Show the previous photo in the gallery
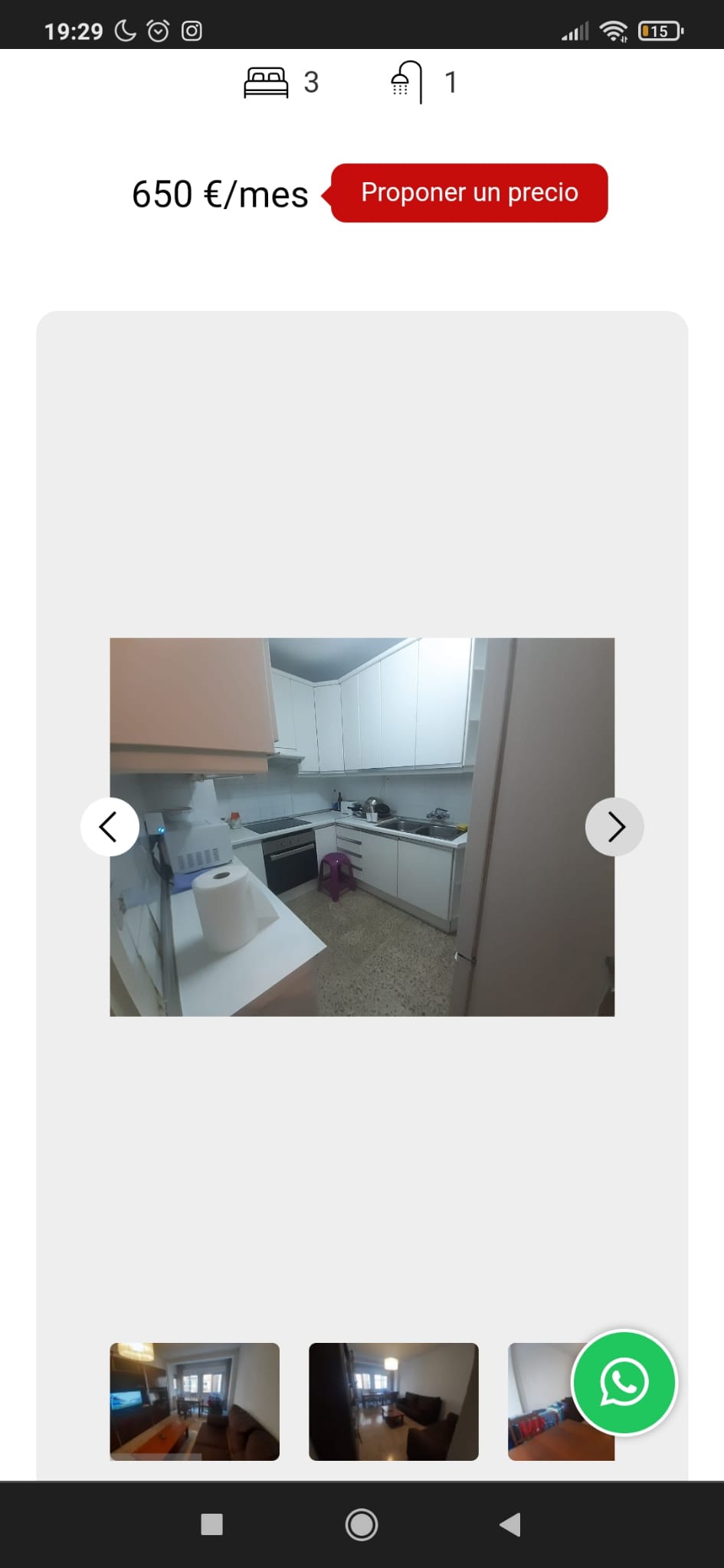 (x=110, y=827)
